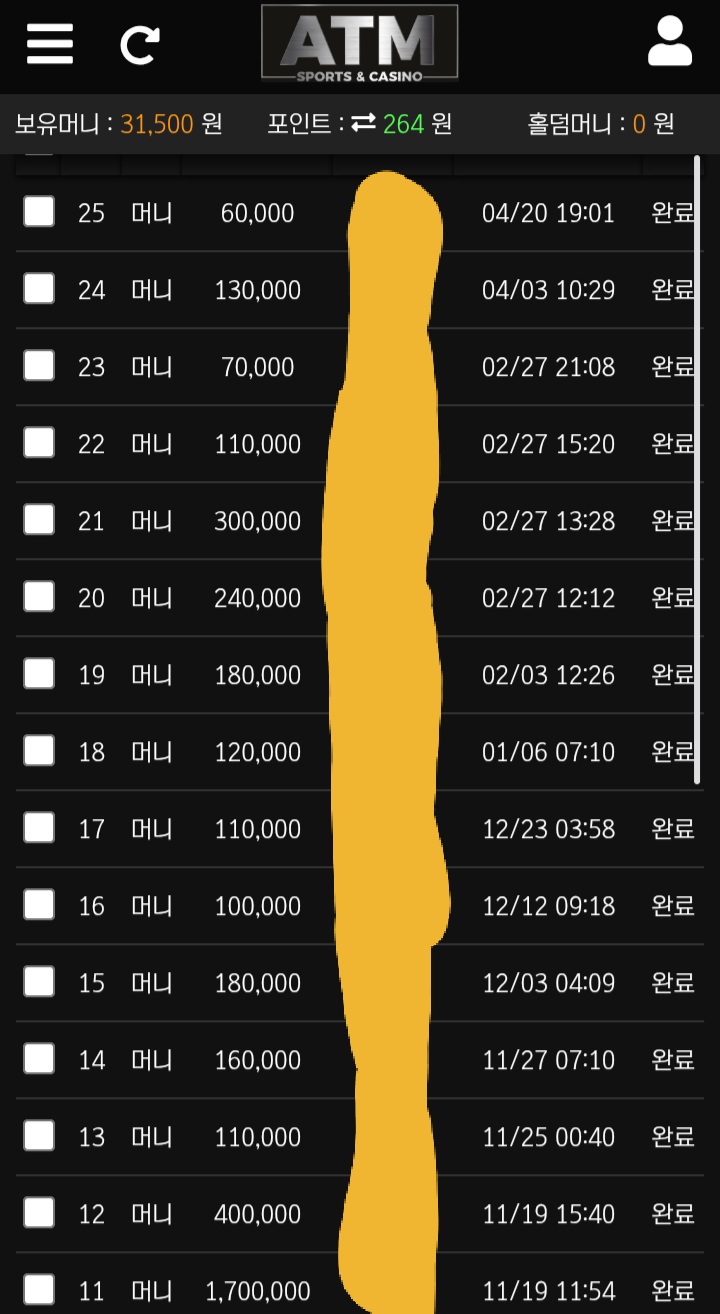Image resolution: width=720 pixels, height=1314 pixels.
Task: Check the box for row 11
Action: click(x=39, y=1289)
